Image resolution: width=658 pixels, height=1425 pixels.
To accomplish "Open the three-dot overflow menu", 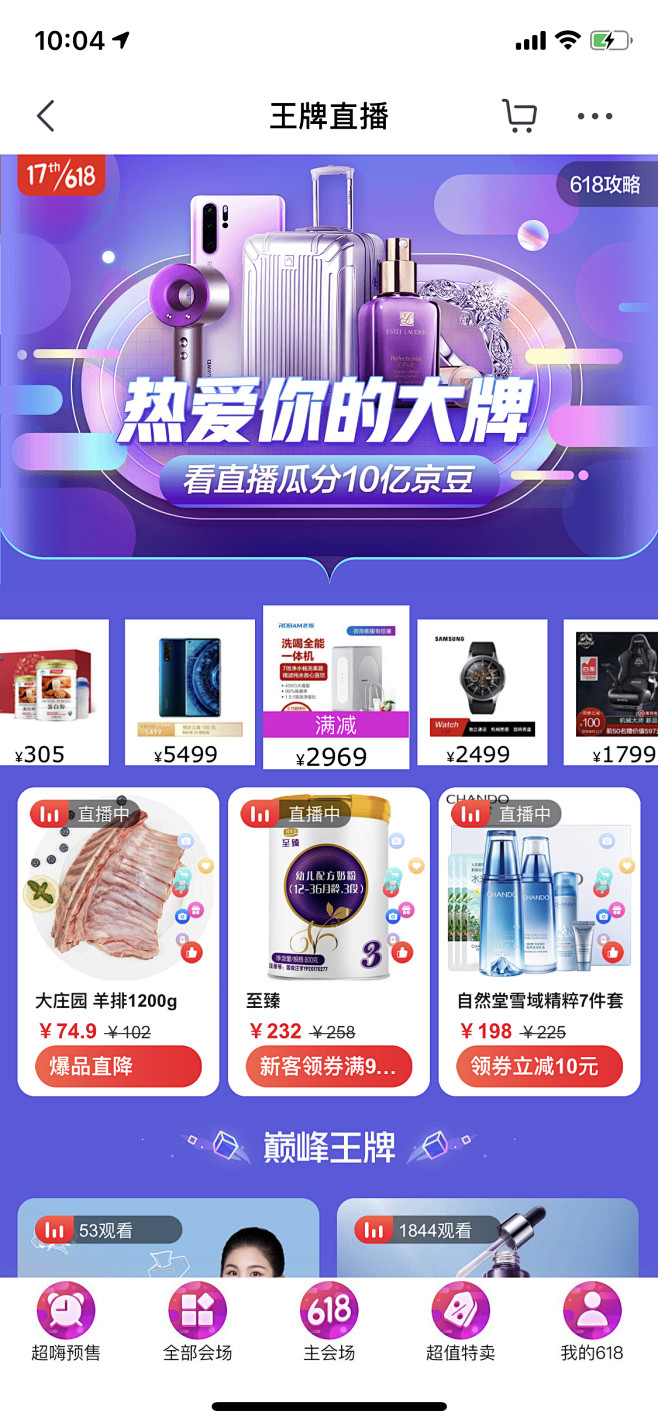I will [595, 116].
